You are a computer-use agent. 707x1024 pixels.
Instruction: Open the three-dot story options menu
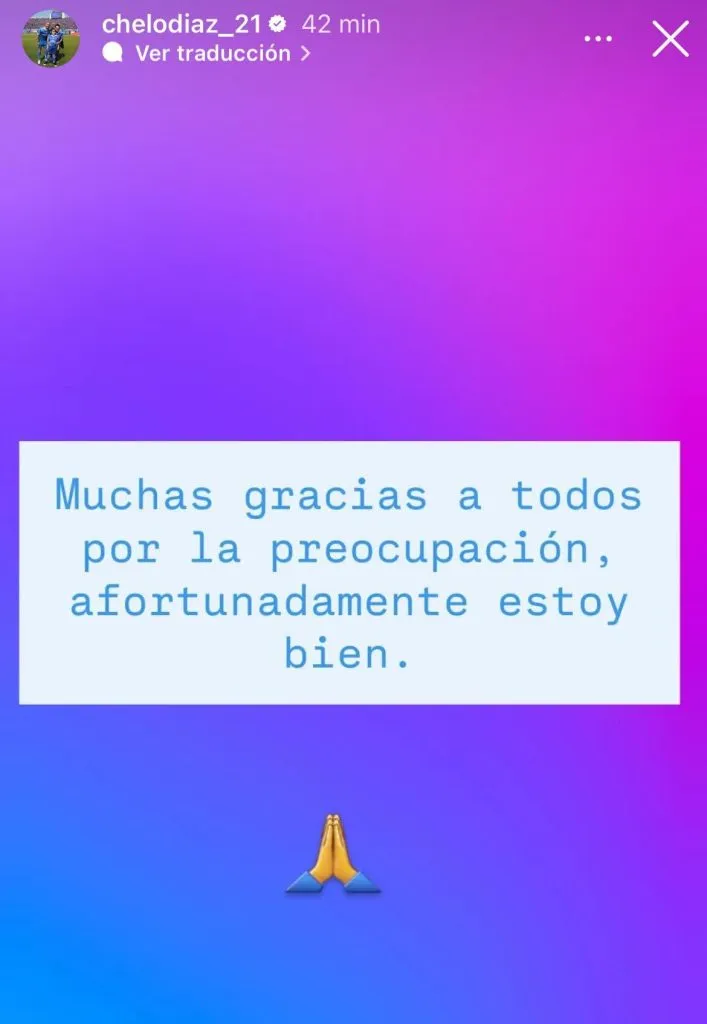(598, 39)
